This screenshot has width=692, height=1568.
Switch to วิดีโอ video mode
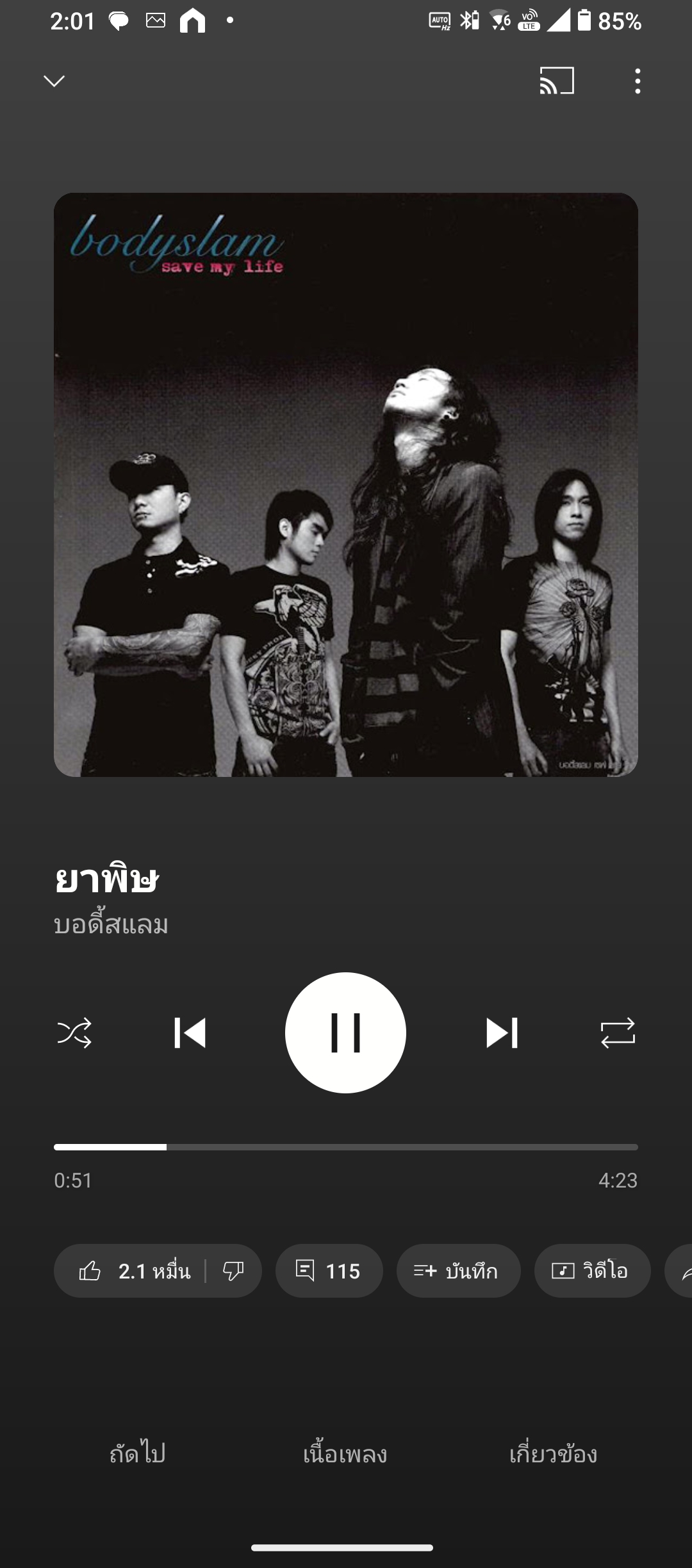[593, 1271]
